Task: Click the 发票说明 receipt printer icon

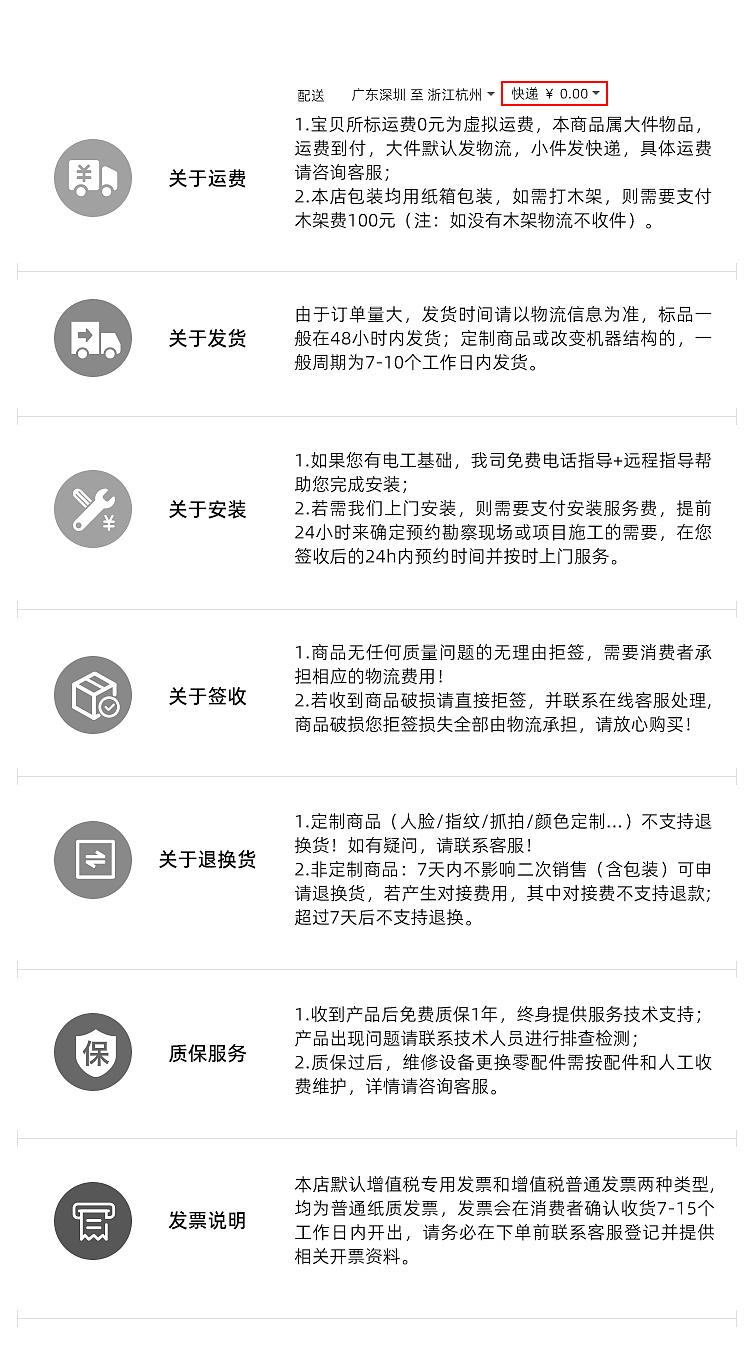Action: [93, 1221]
